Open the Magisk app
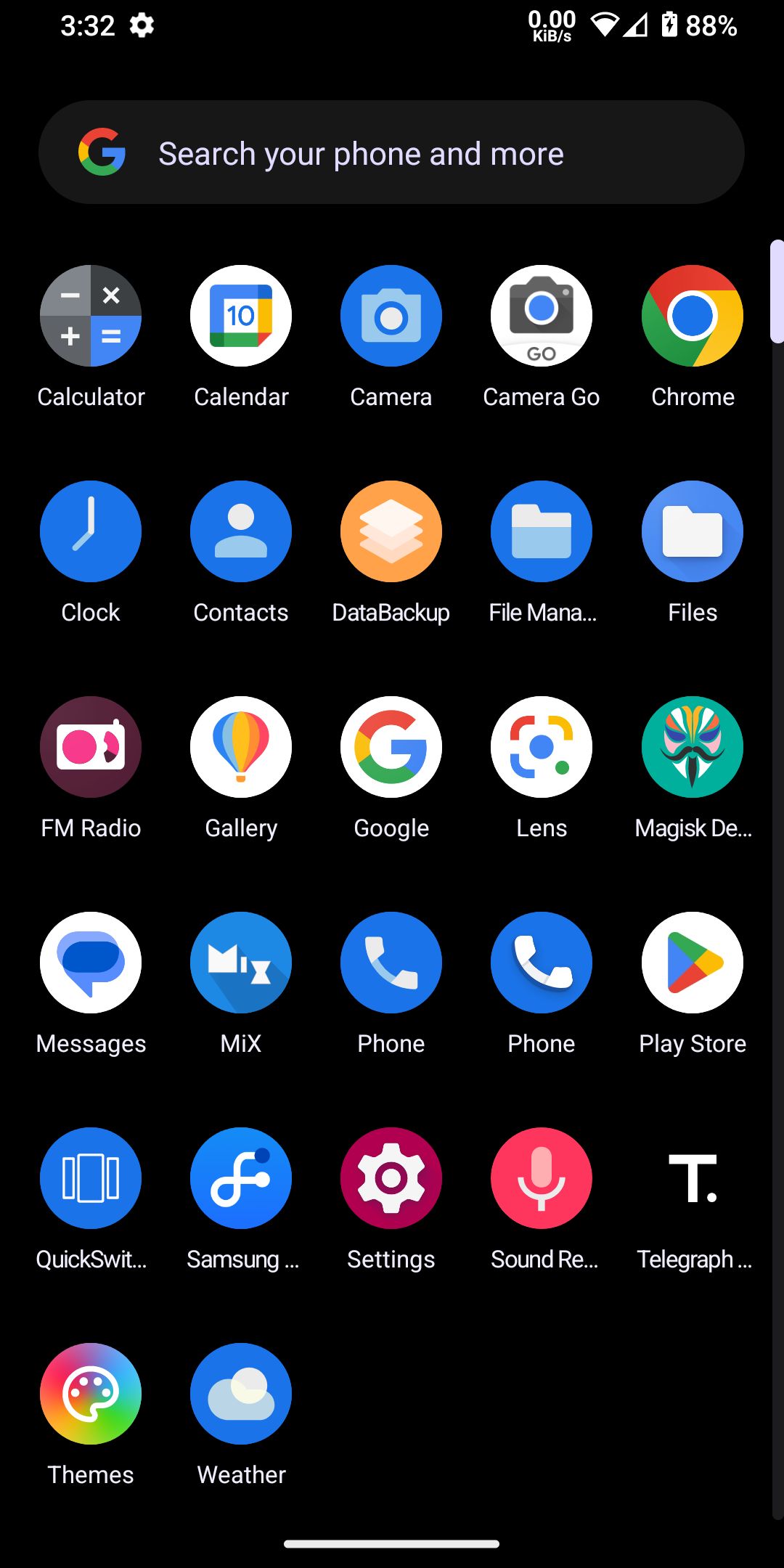Image resolution: width=784 pixels, height=1568 pixels. coord(693,747)
